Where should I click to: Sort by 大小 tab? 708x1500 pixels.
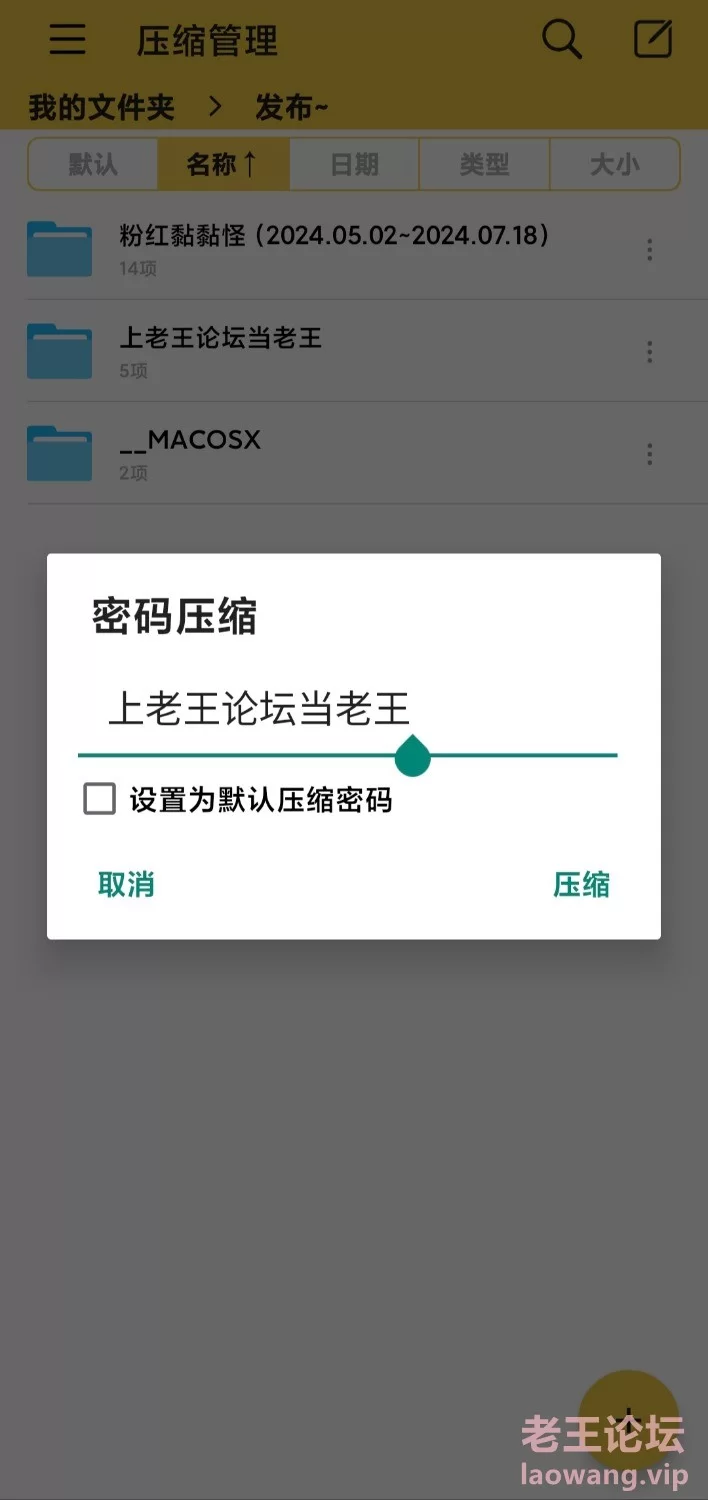click(615, 164)
